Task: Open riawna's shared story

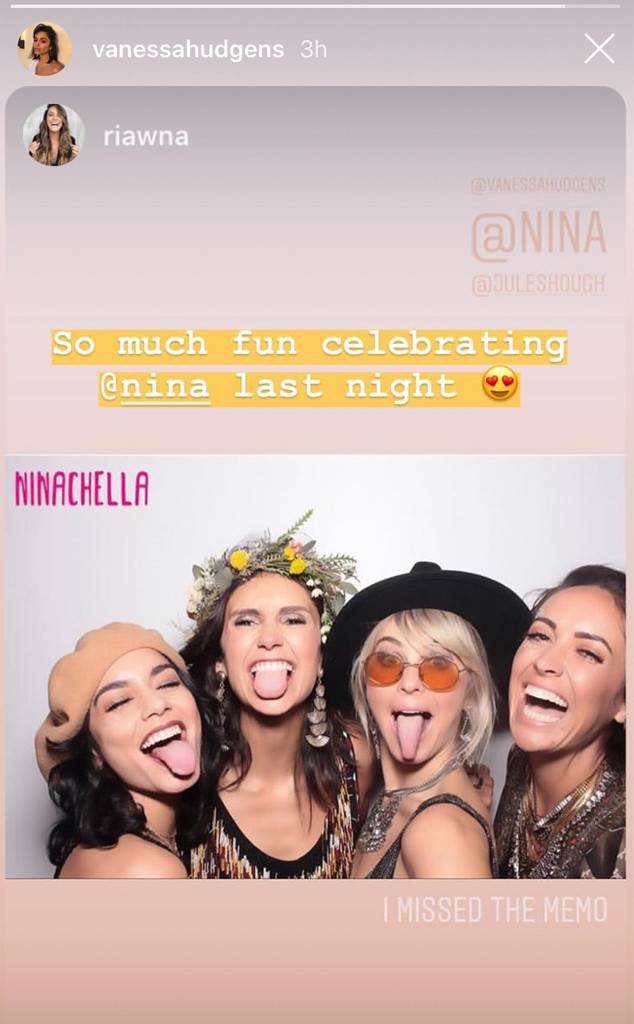Action: pos(146,136)
